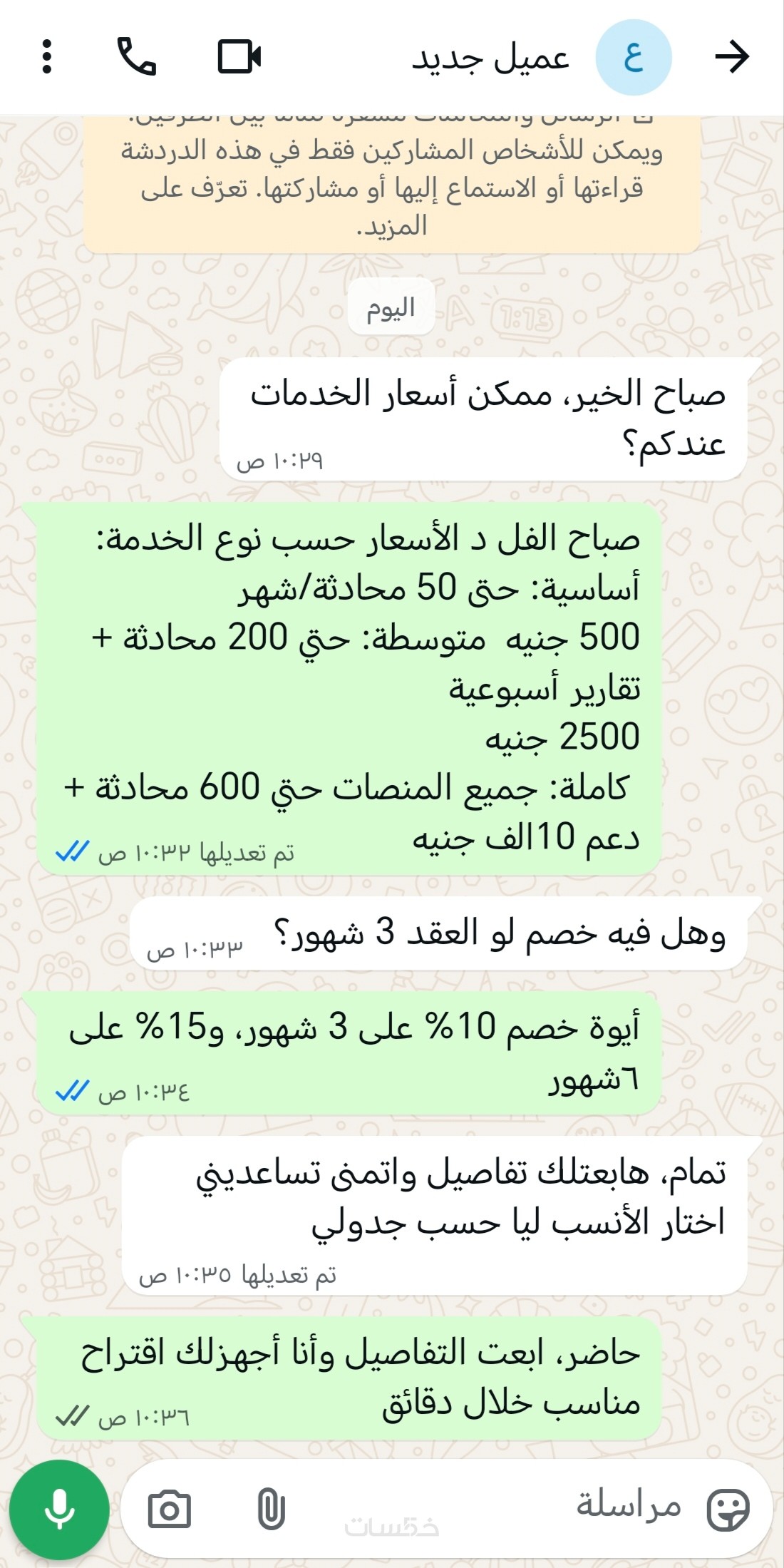This screenshot has height=1568, width=784.
Task: Open the emoji and sticker picker
Action: pyautogui.click(x=728, y=1510)
